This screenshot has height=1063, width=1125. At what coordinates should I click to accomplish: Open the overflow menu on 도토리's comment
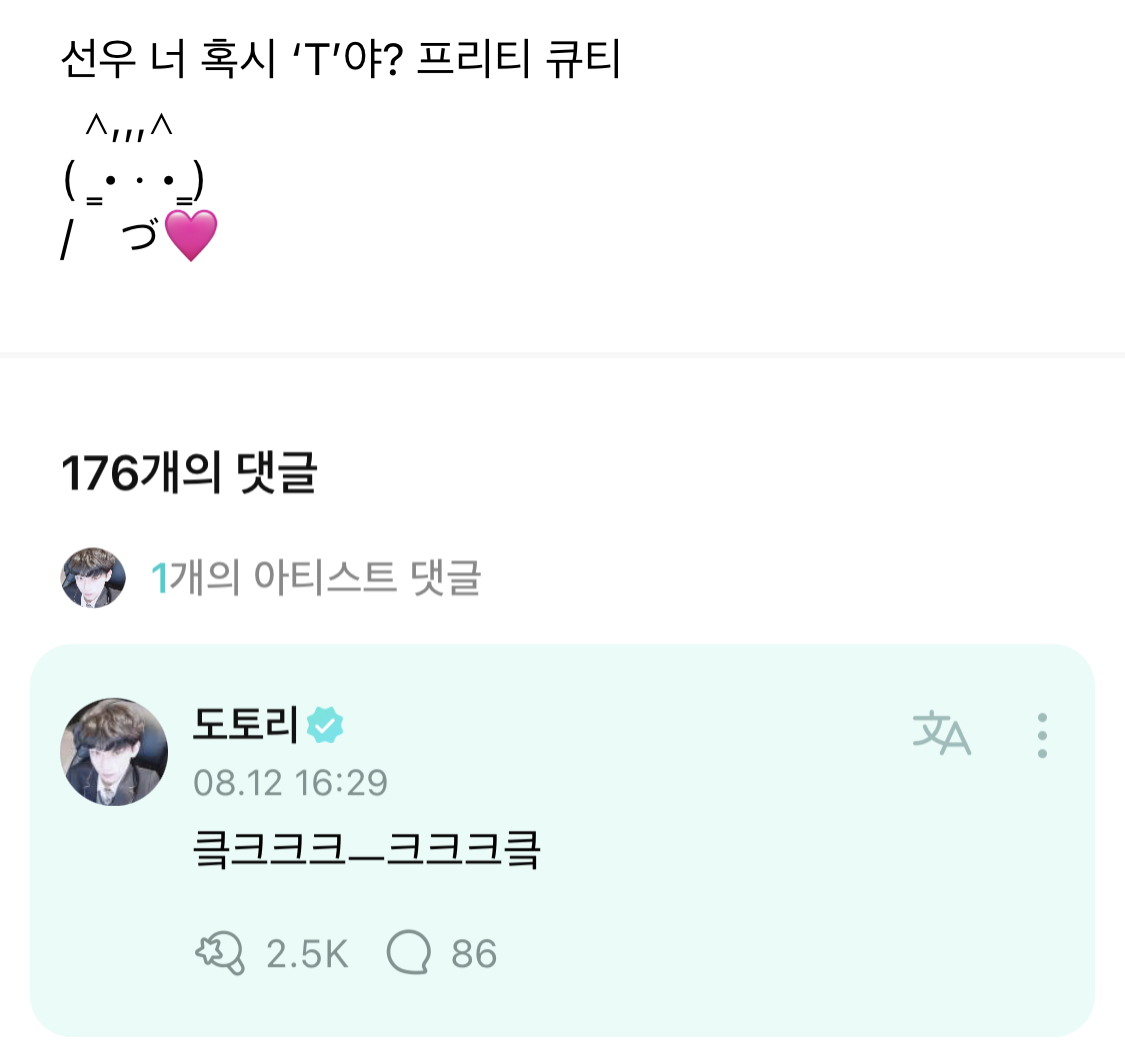click(1042, 735)
